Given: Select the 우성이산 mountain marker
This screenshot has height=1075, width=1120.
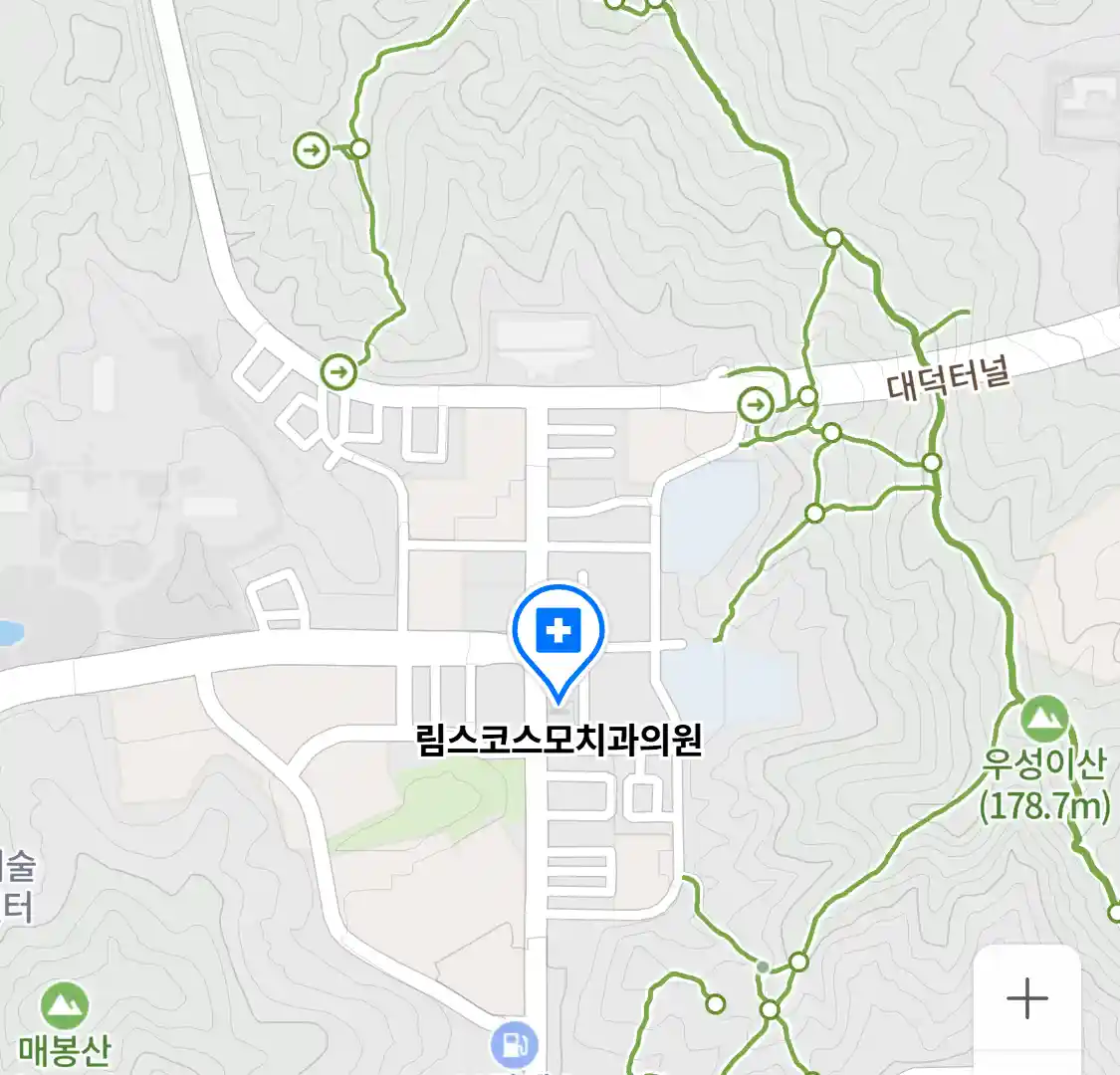Looking at the screenshot, I should click(x=1044, y=719).
